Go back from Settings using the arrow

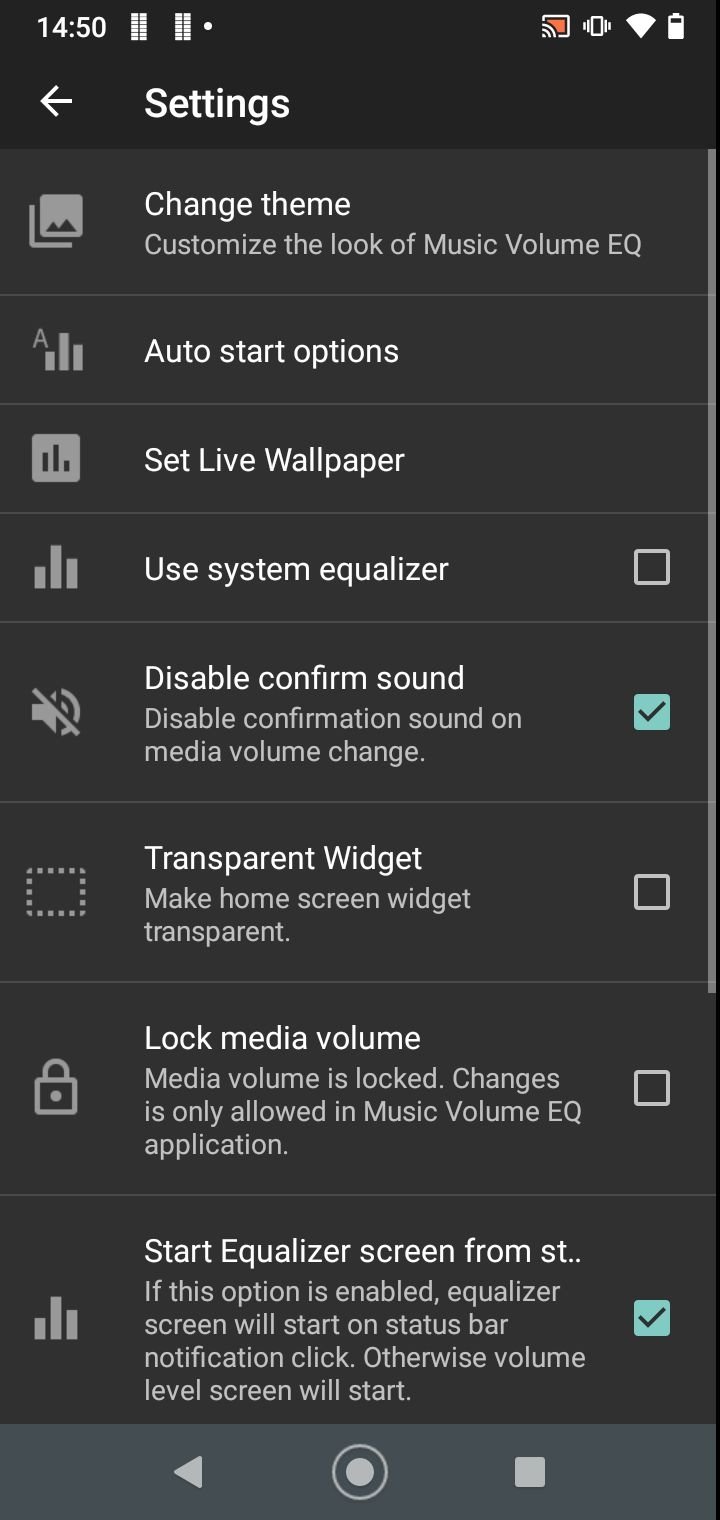(56, 101)
